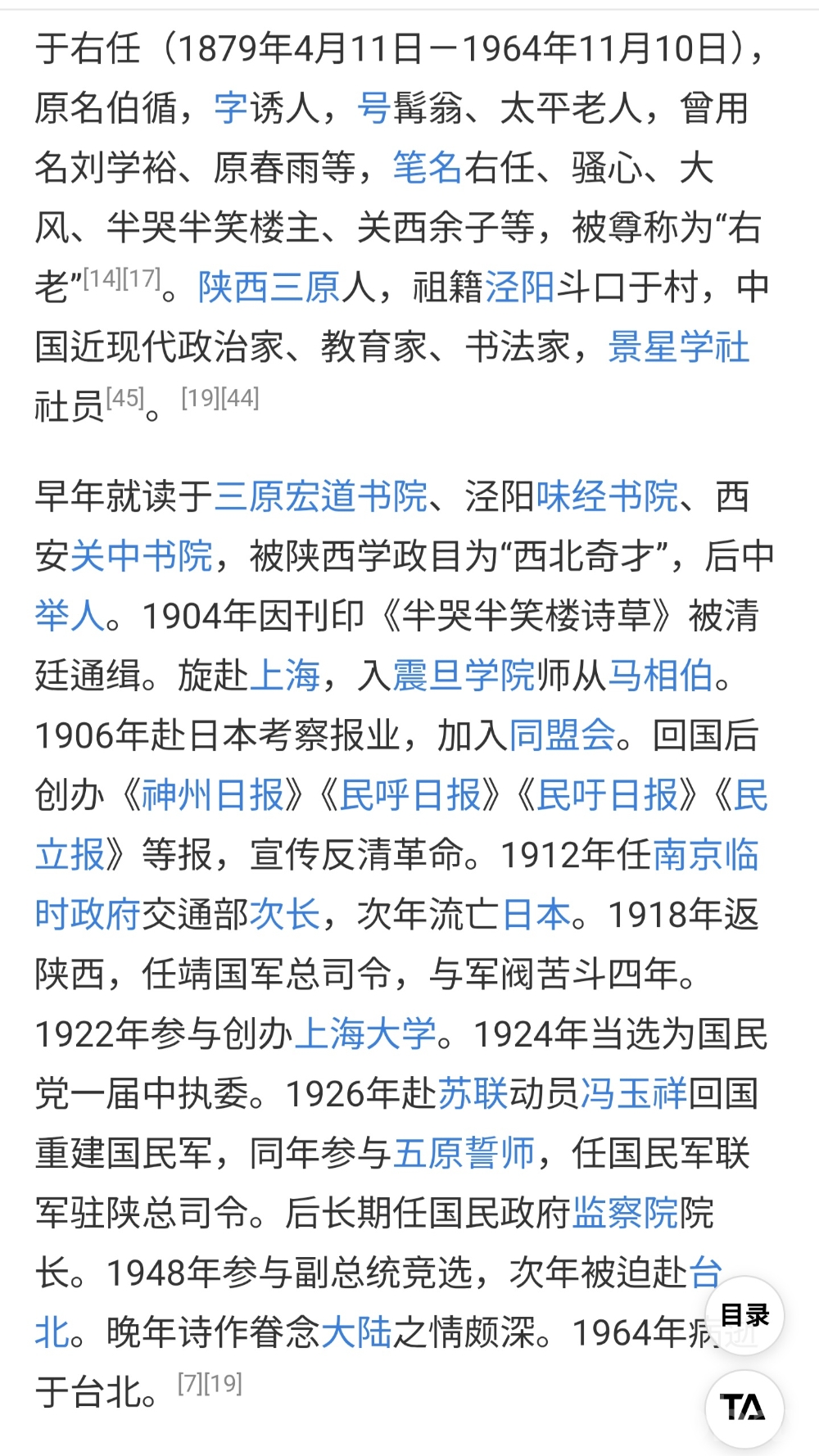Open the 民呼日报 link
Image resolution: width=819 pixels, height=1456 pixels.
click(410, 795)
